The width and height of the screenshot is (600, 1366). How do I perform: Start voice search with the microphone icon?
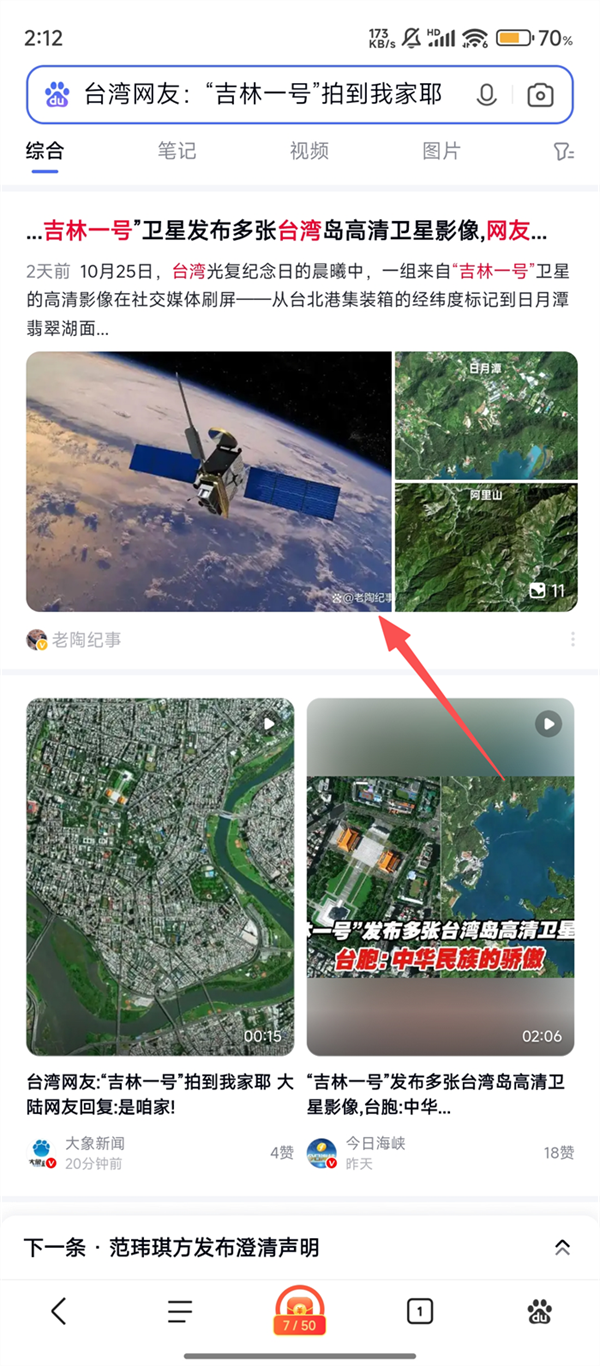point(487,95)
